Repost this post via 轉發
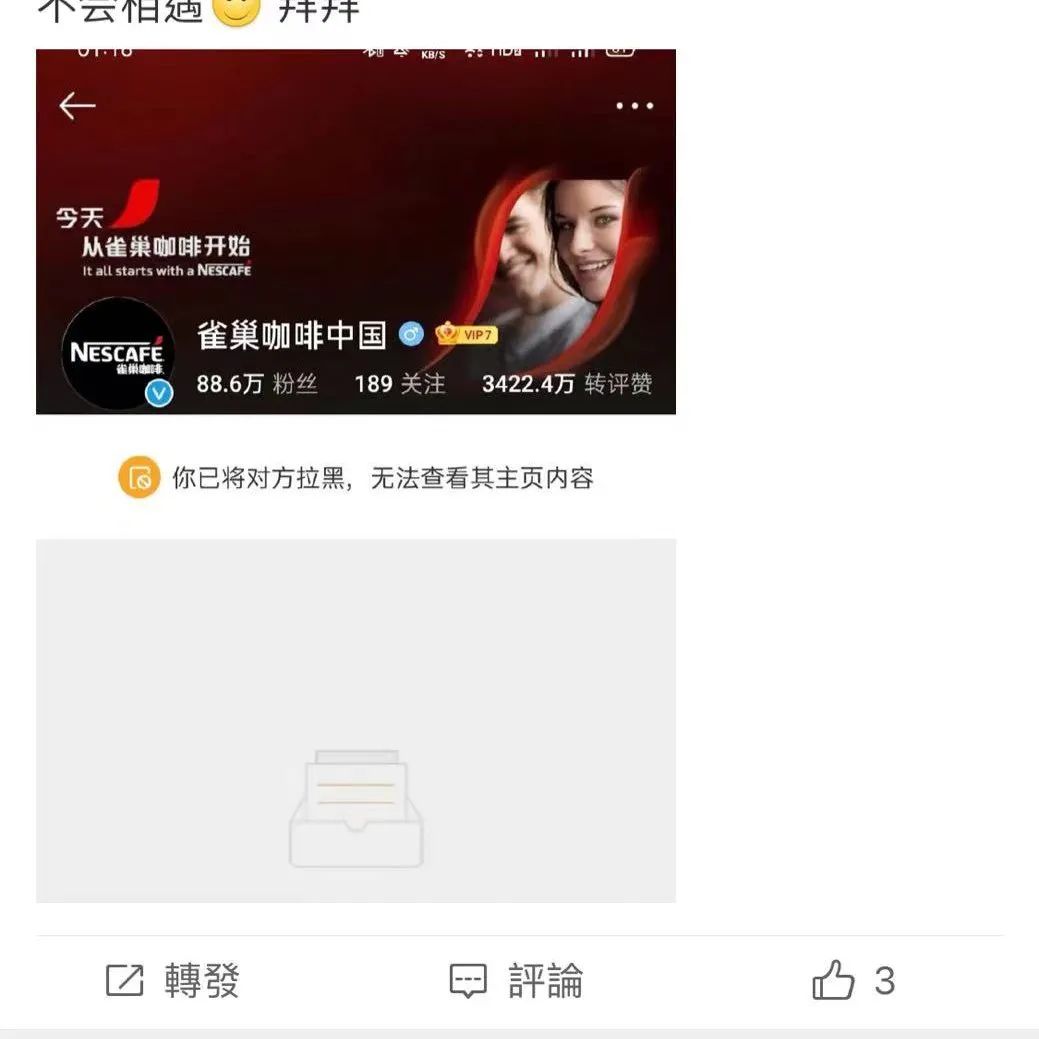1039x1039 pixels. click(x=172, y=981)
